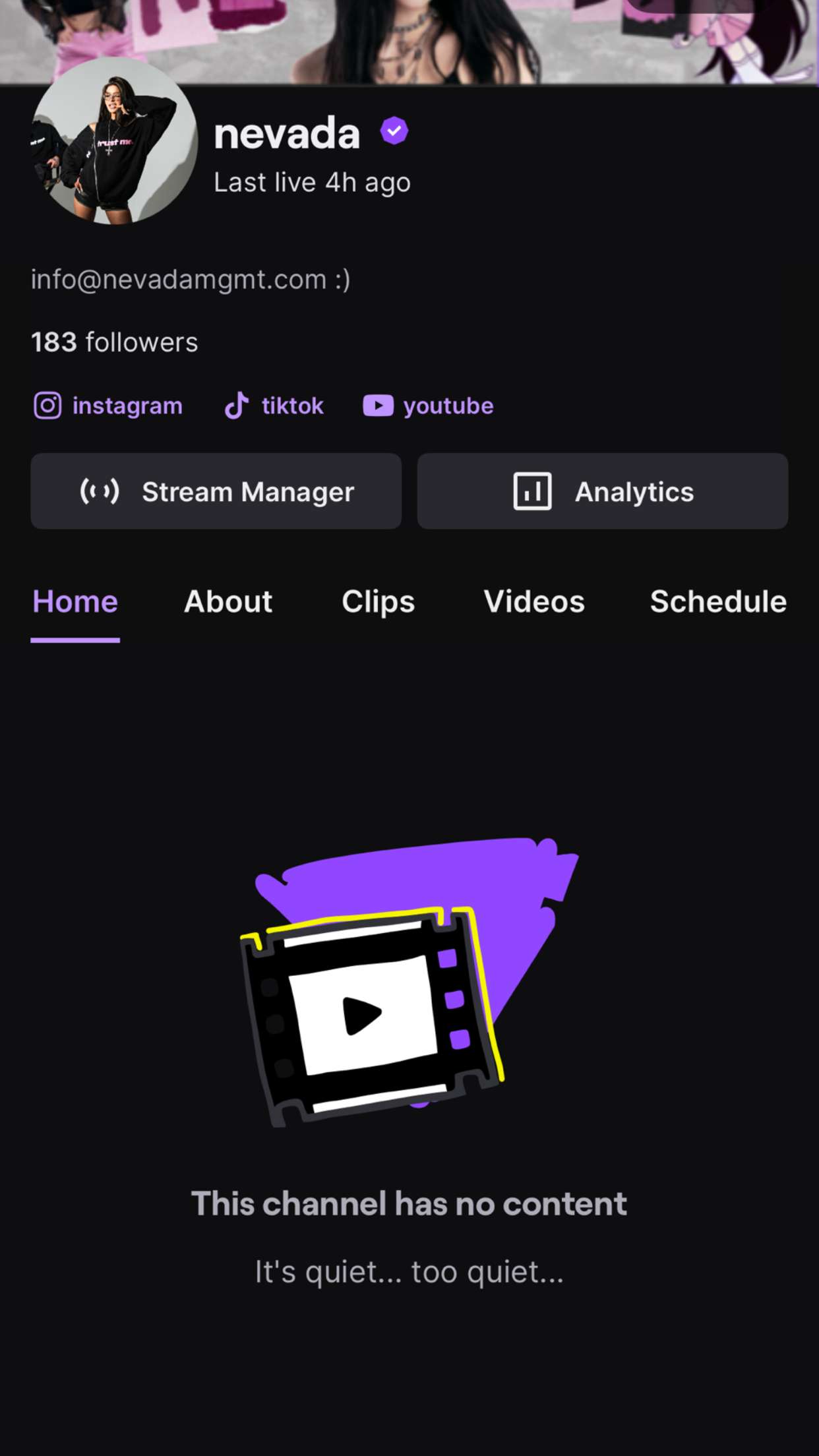Switch to the Schedule tab

[718, 602]
